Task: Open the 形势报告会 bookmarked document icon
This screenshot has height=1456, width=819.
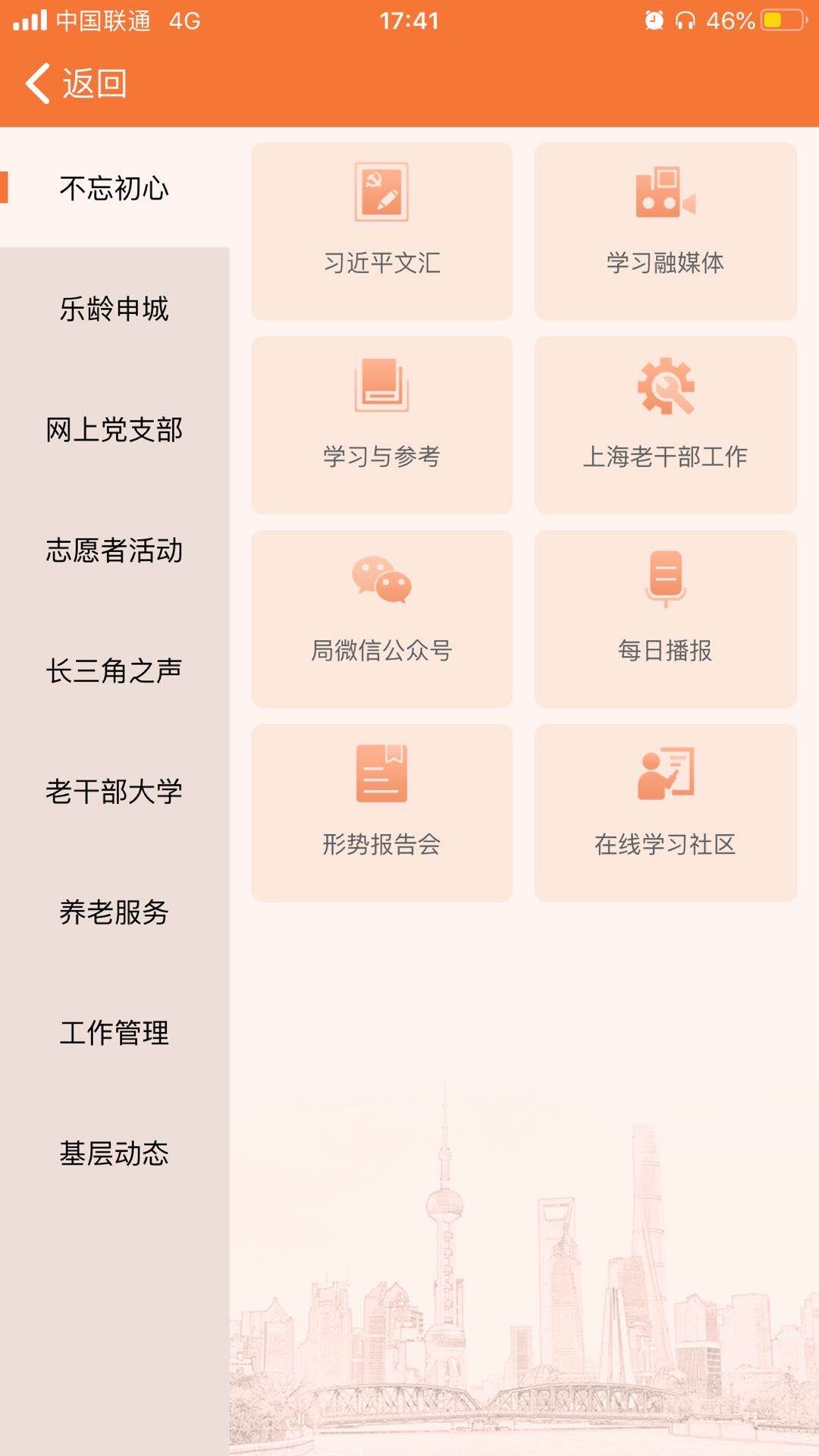Action: coord(381,773)
